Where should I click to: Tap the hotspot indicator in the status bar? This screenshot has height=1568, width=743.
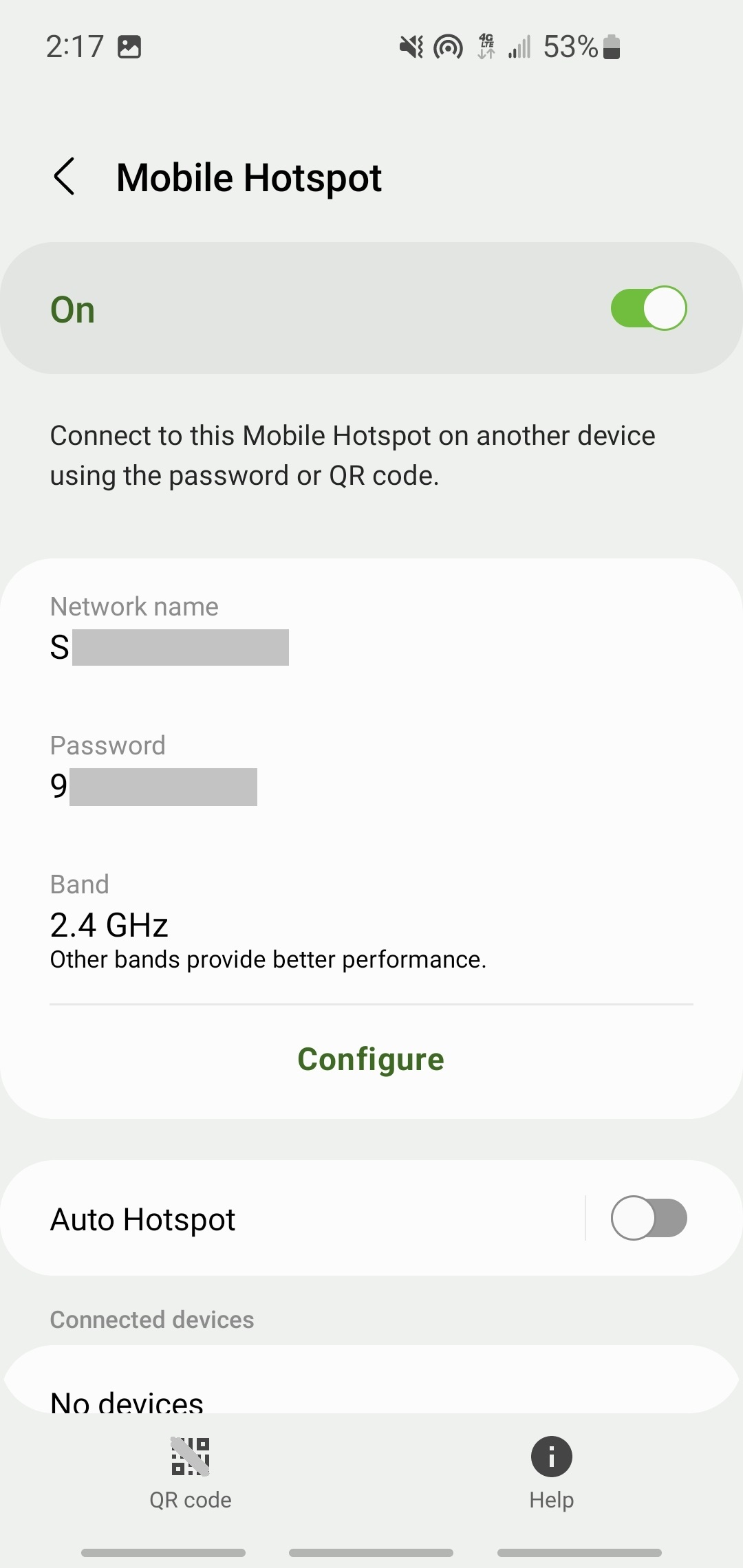tap(447, 45)
